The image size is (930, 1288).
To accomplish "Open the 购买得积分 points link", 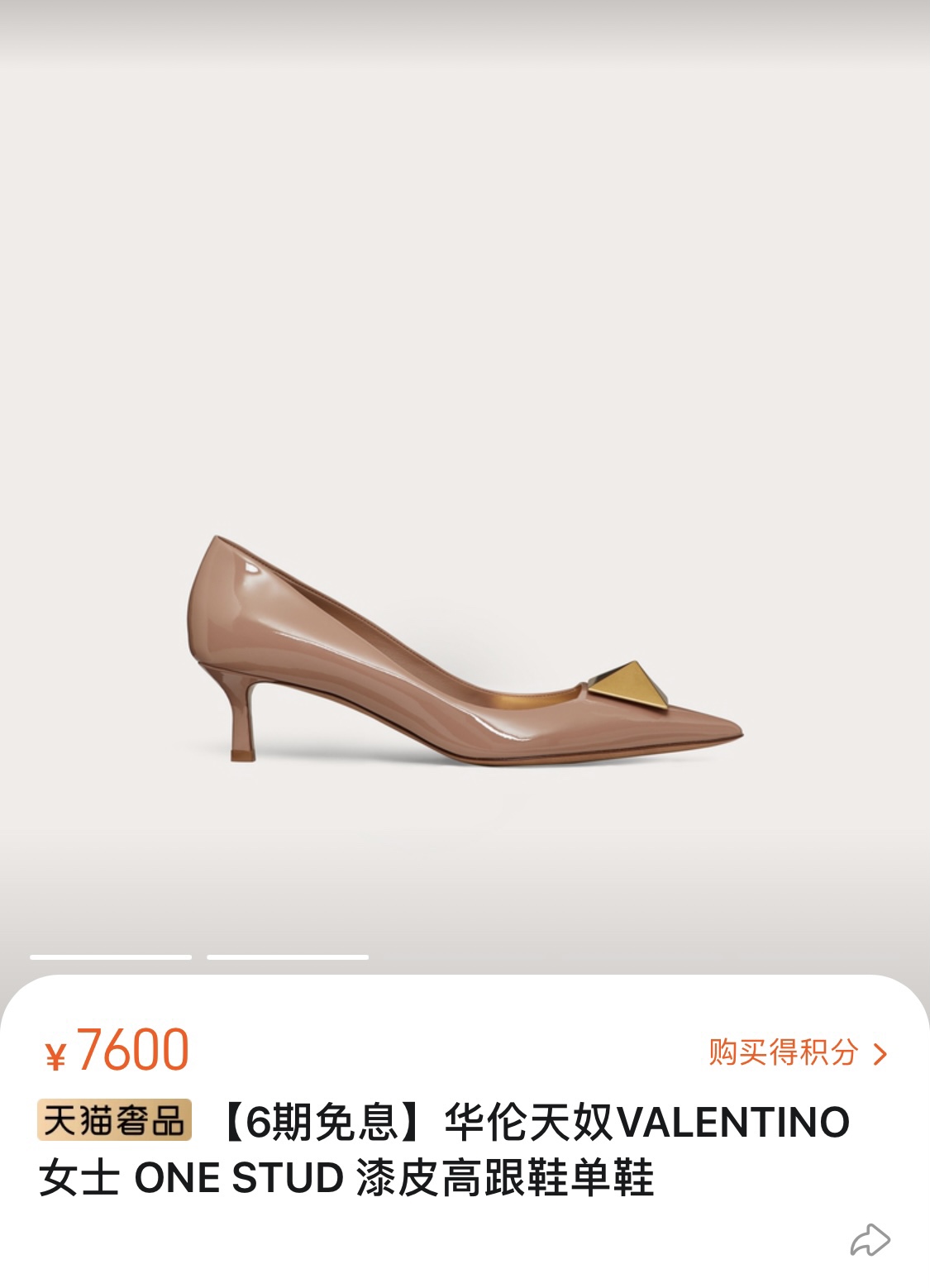I will point(797,1052).
